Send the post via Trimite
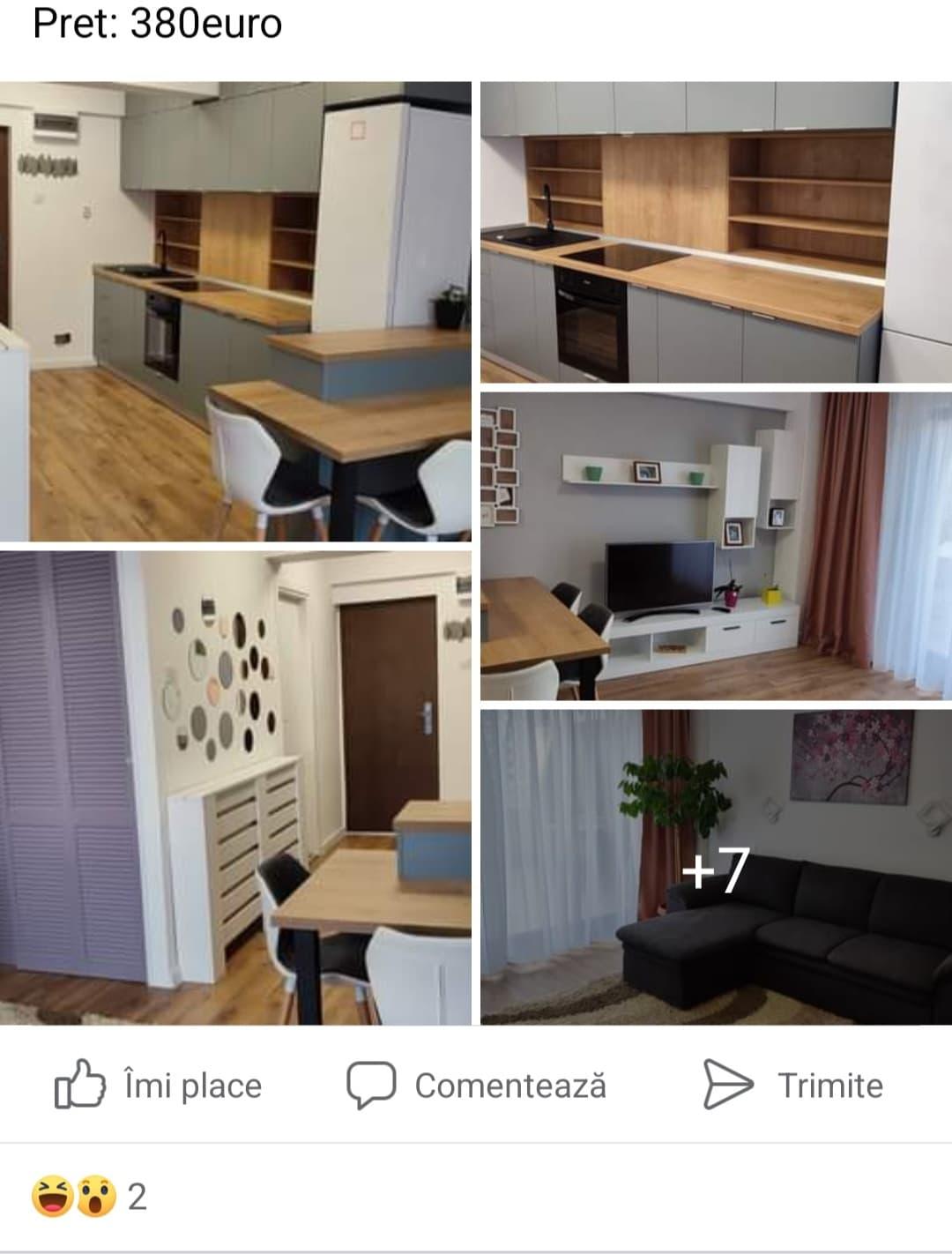952x1254 pixels. [793, 1085]
